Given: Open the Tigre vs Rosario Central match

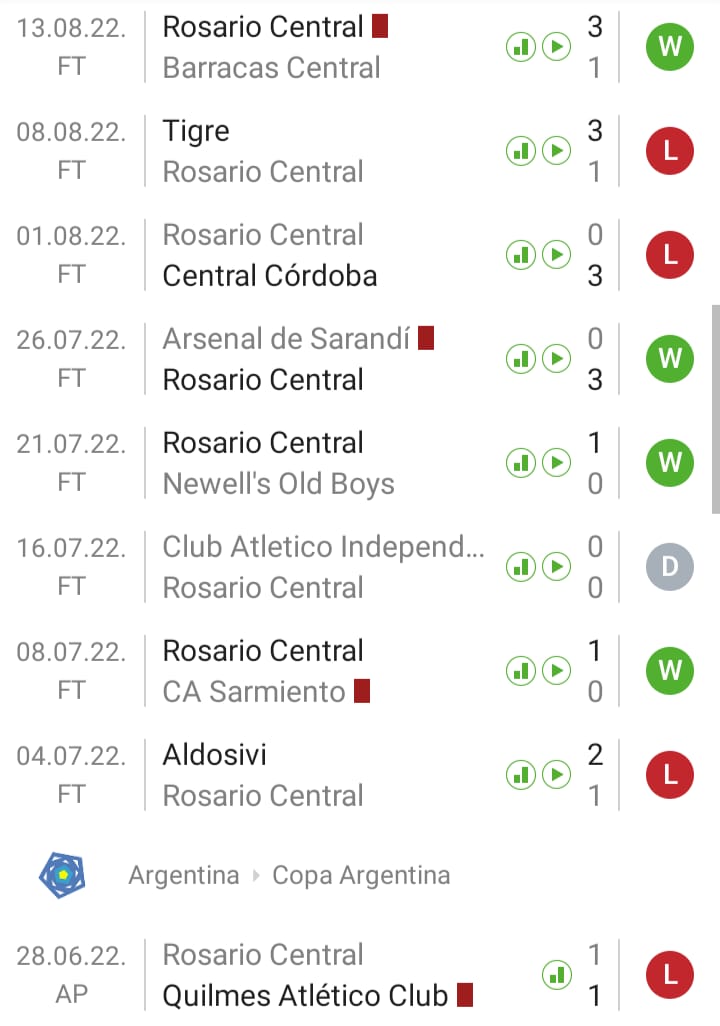Looking at the screenshot, I should click(300, 151).
